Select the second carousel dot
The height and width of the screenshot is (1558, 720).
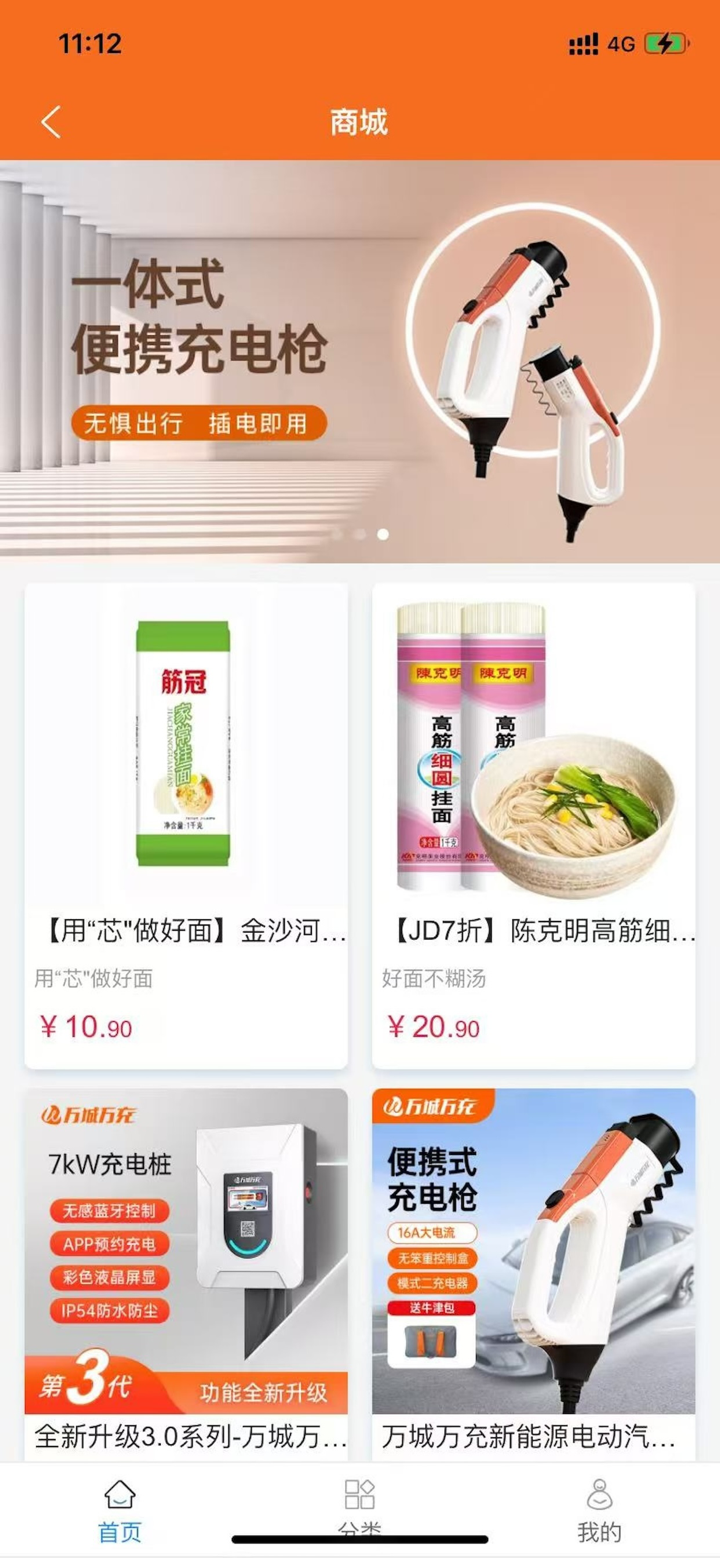click(361, 533)
